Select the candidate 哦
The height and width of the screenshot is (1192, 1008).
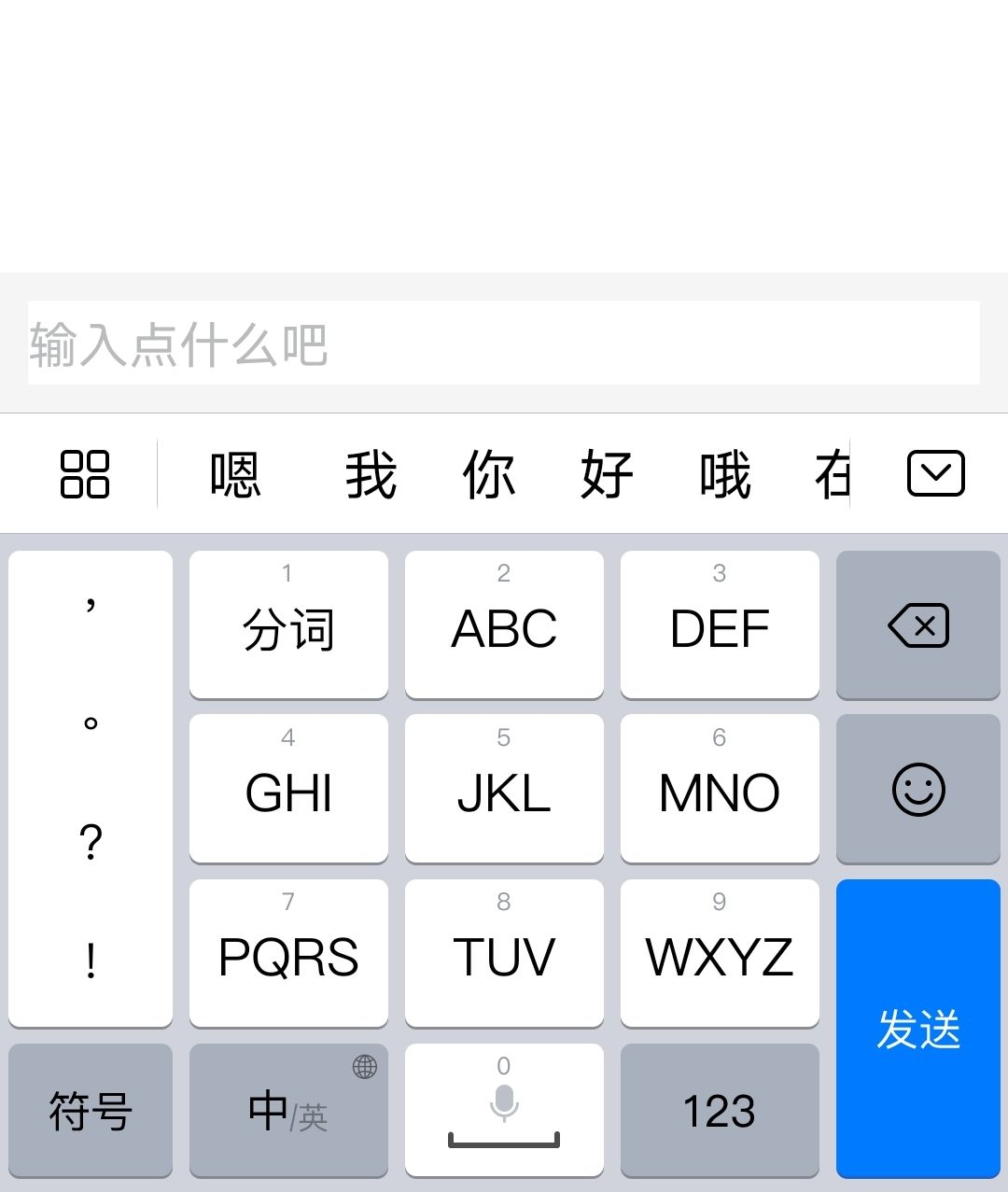(725, 474)
